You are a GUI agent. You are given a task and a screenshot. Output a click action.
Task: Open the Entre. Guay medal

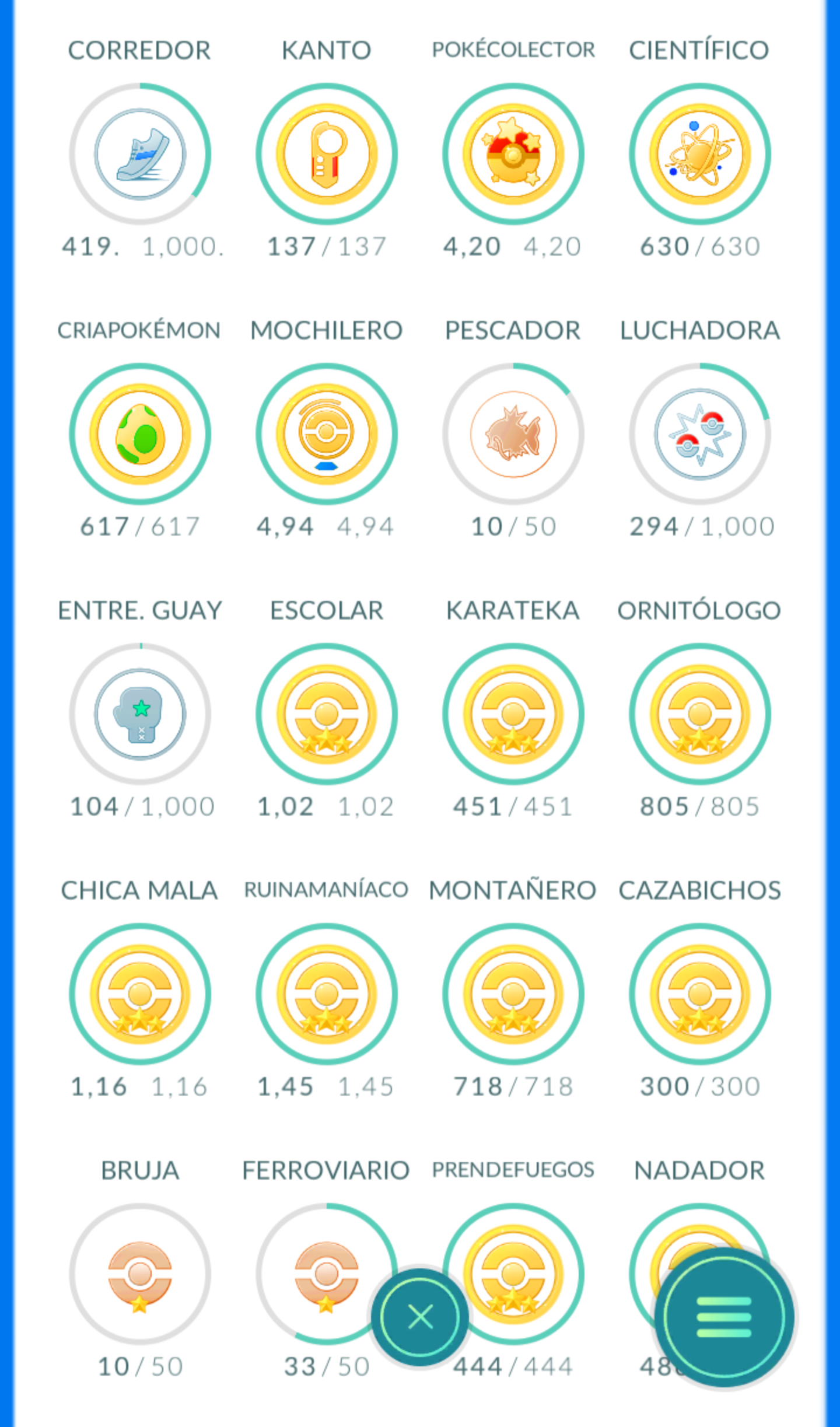[x=140, y=714]
